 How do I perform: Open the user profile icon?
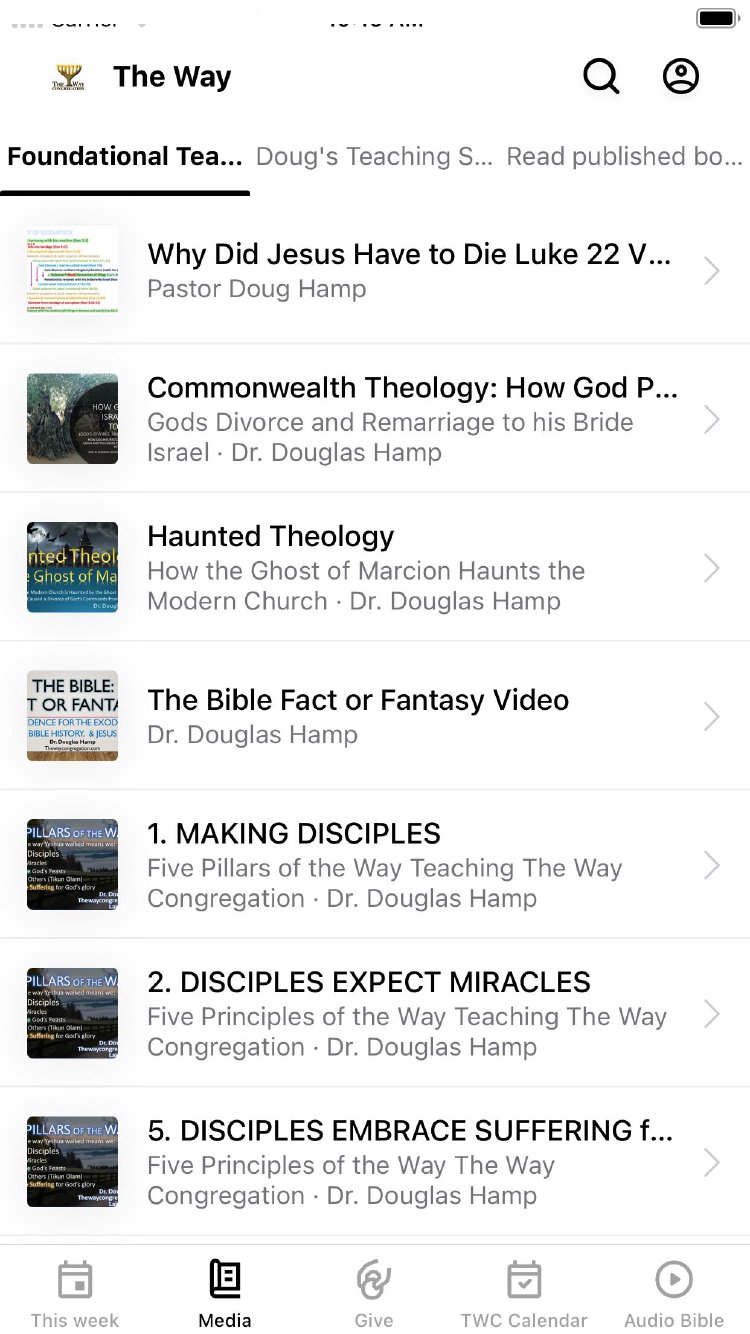tap(681, 76)
